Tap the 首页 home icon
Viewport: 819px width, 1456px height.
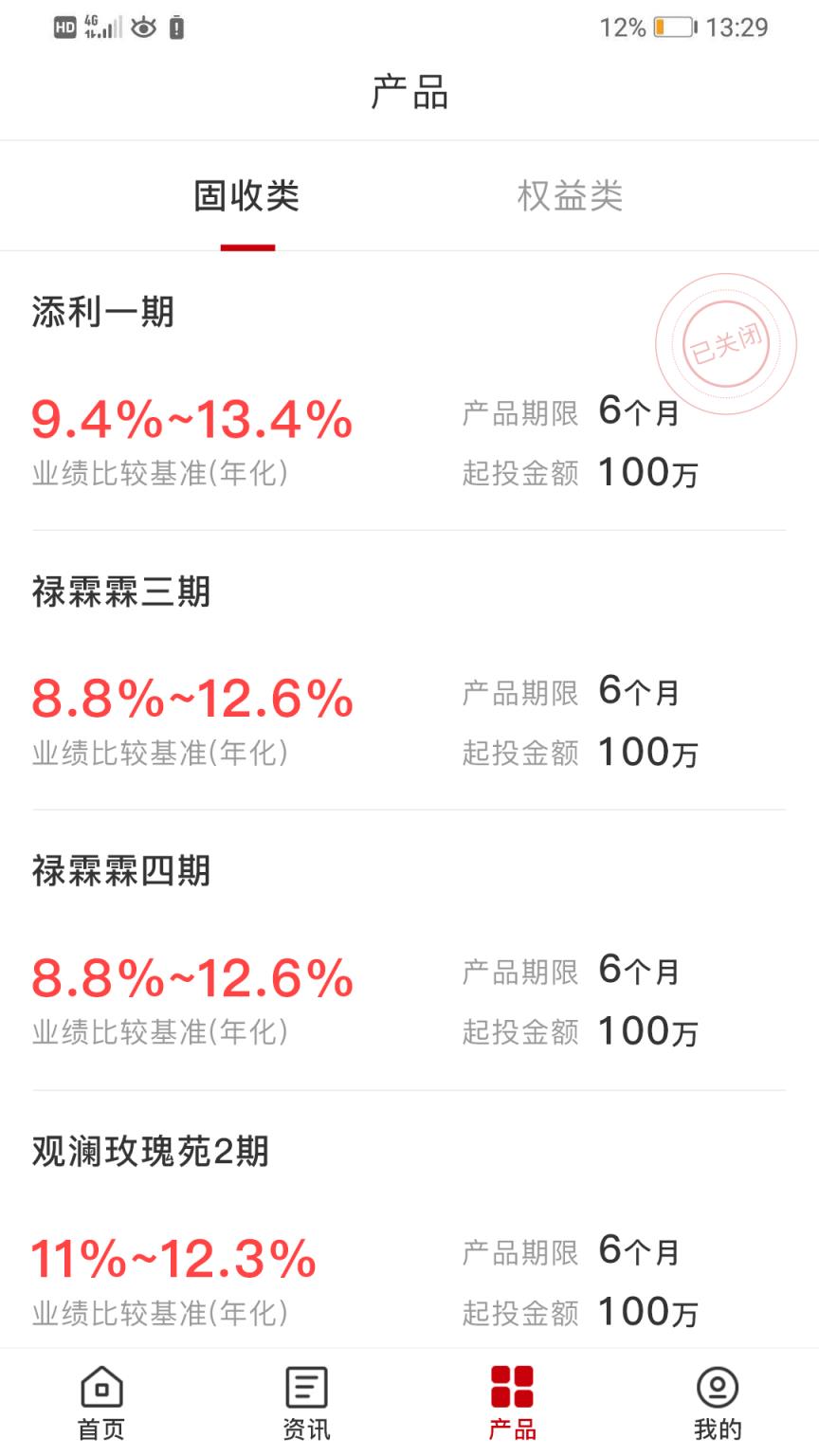coord(100,1387)
